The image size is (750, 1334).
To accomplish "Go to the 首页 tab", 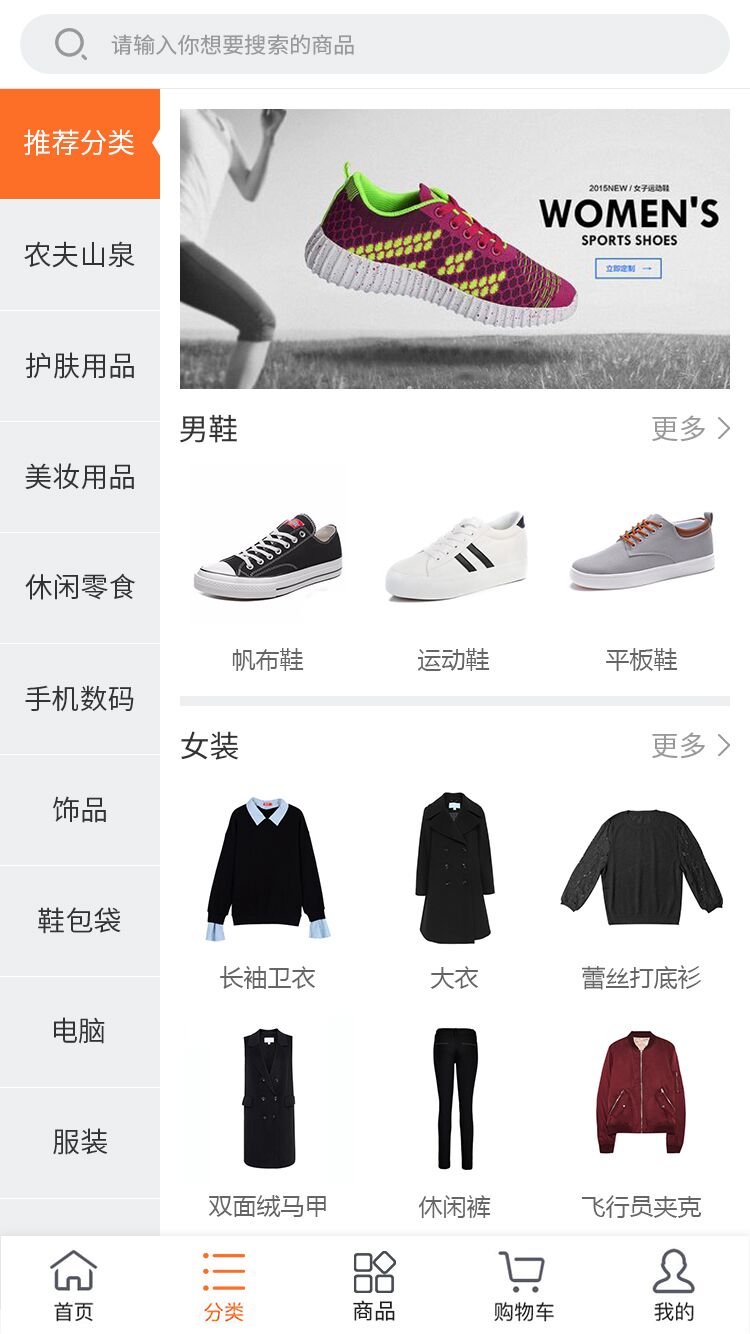I will coord(74,1285).
